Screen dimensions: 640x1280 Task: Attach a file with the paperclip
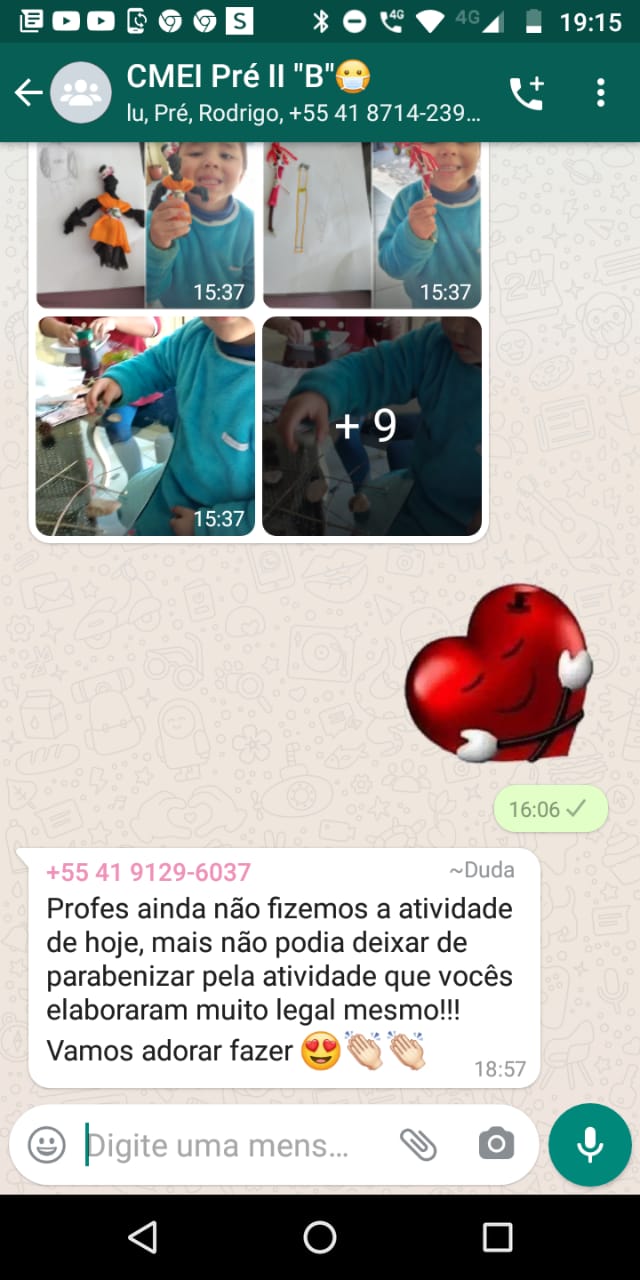pos(418,1145)
